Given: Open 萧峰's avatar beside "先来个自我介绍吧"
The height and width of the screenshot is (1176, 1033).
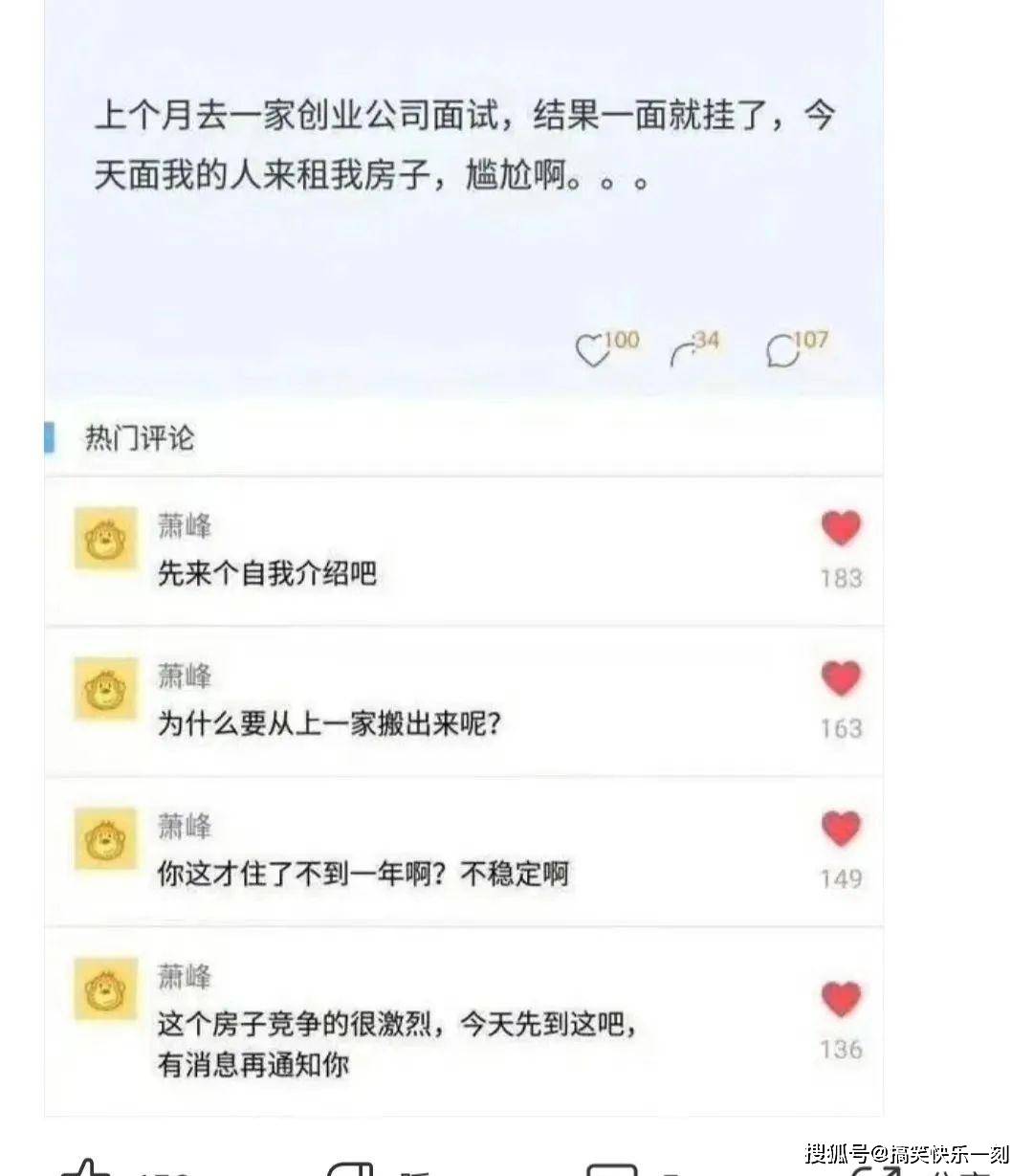Looking at the screenshot, I should pyautogui.click(x=106, y=539).
